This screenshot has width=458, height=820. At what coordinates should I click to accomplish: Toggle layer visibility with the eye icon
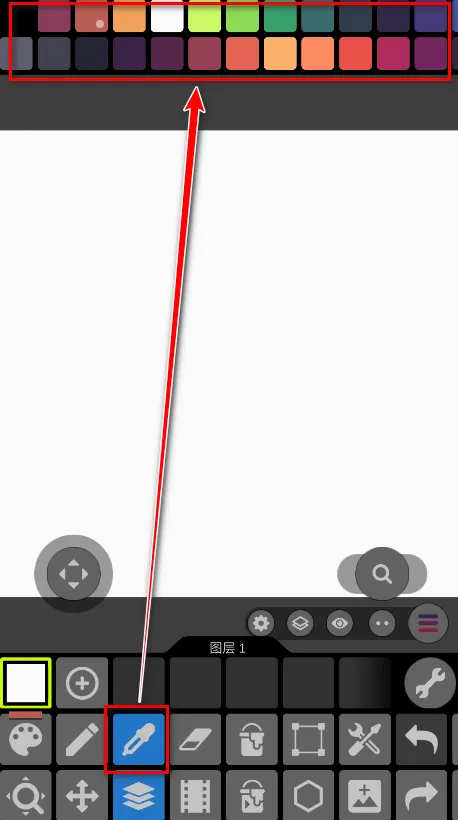pos(340,623)
